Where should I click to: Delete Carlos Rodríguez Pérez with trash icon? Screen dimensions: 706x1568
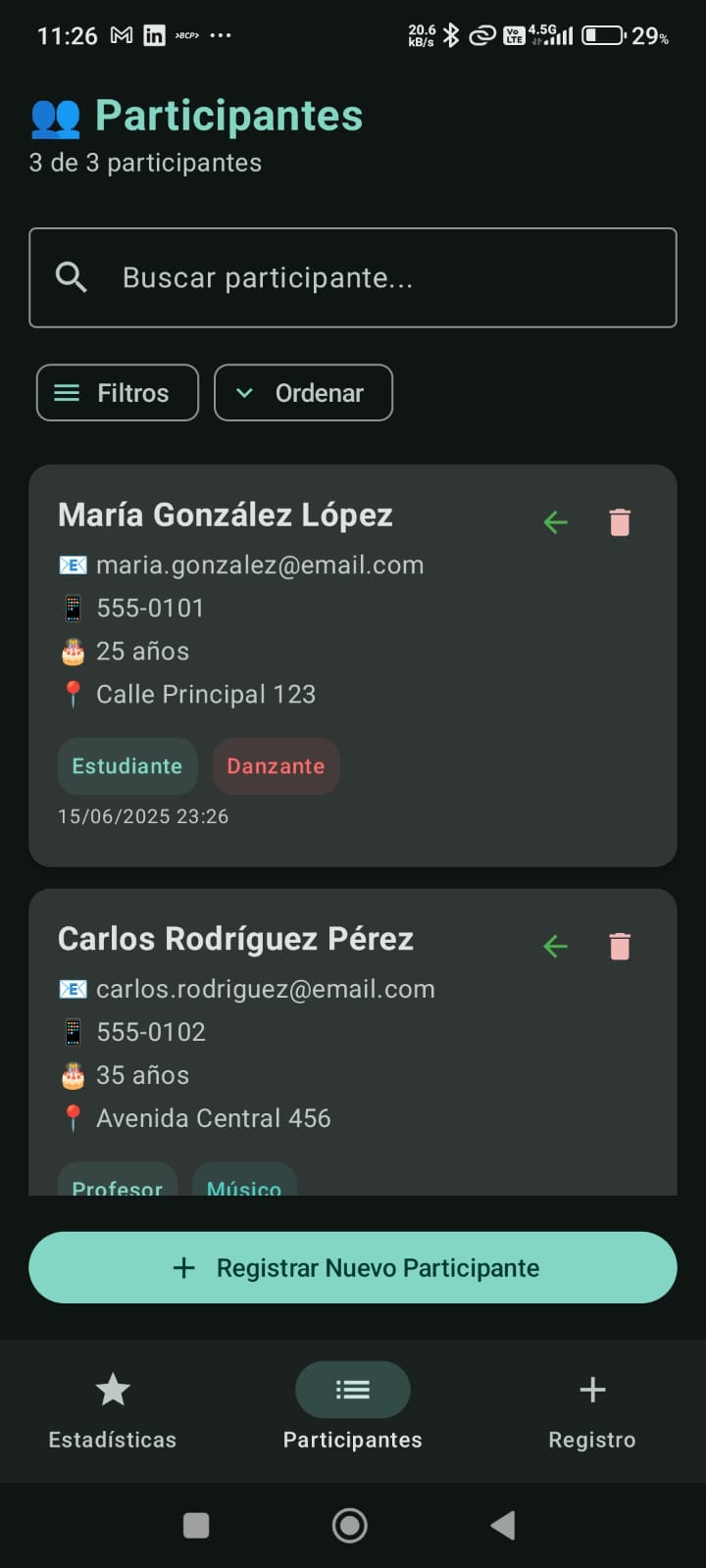[620, 947]
